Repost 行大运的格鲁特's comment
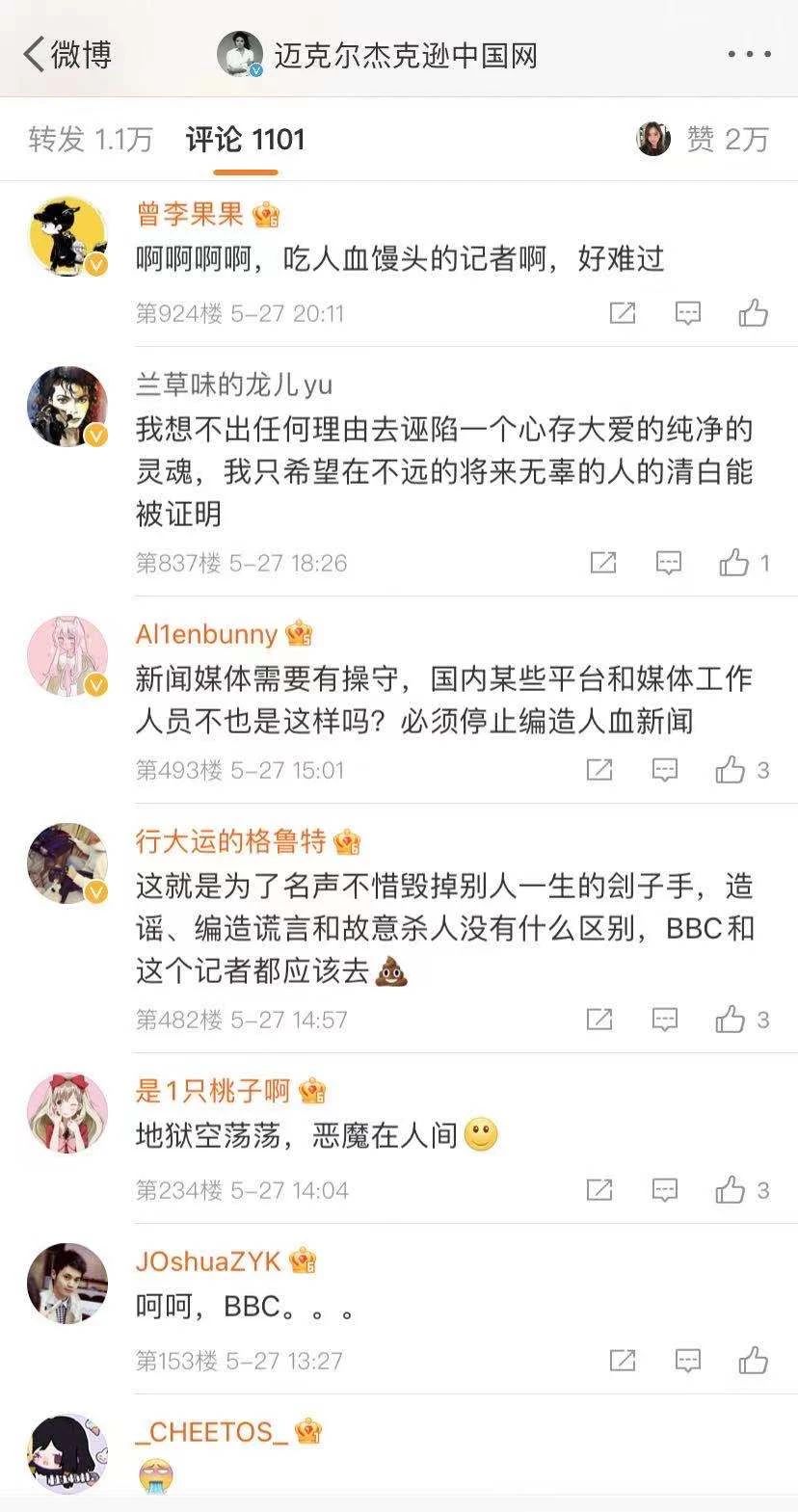 click(599, 1020)
